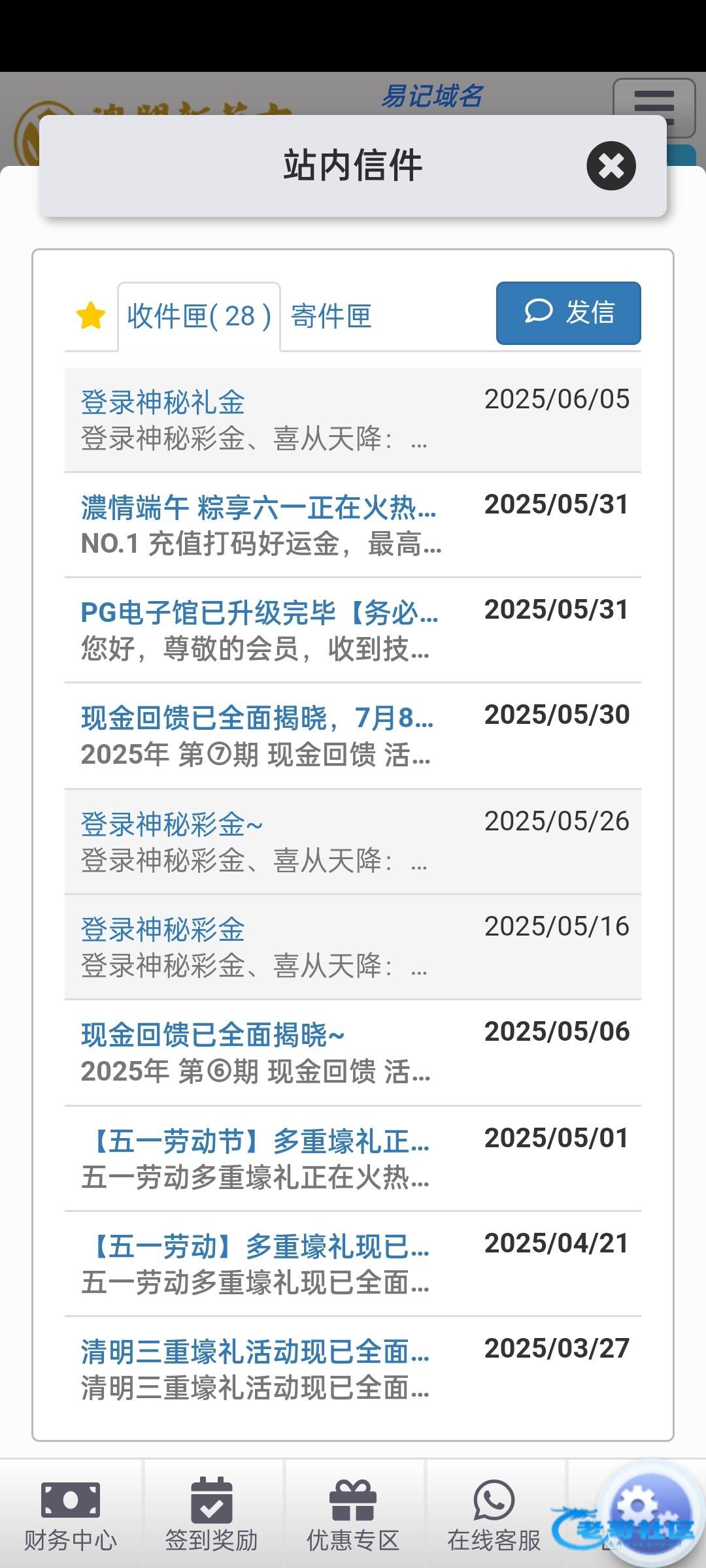Screen dimensions: 706x1568
Task: Switch to 优惠专区
Action: tap(353, 1514)
